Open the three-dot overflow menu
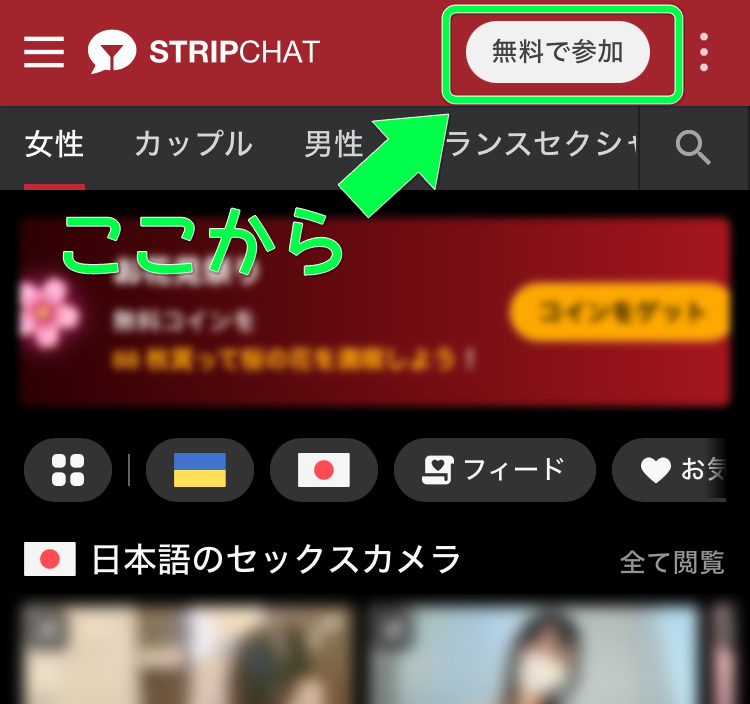 click(704, 52)
